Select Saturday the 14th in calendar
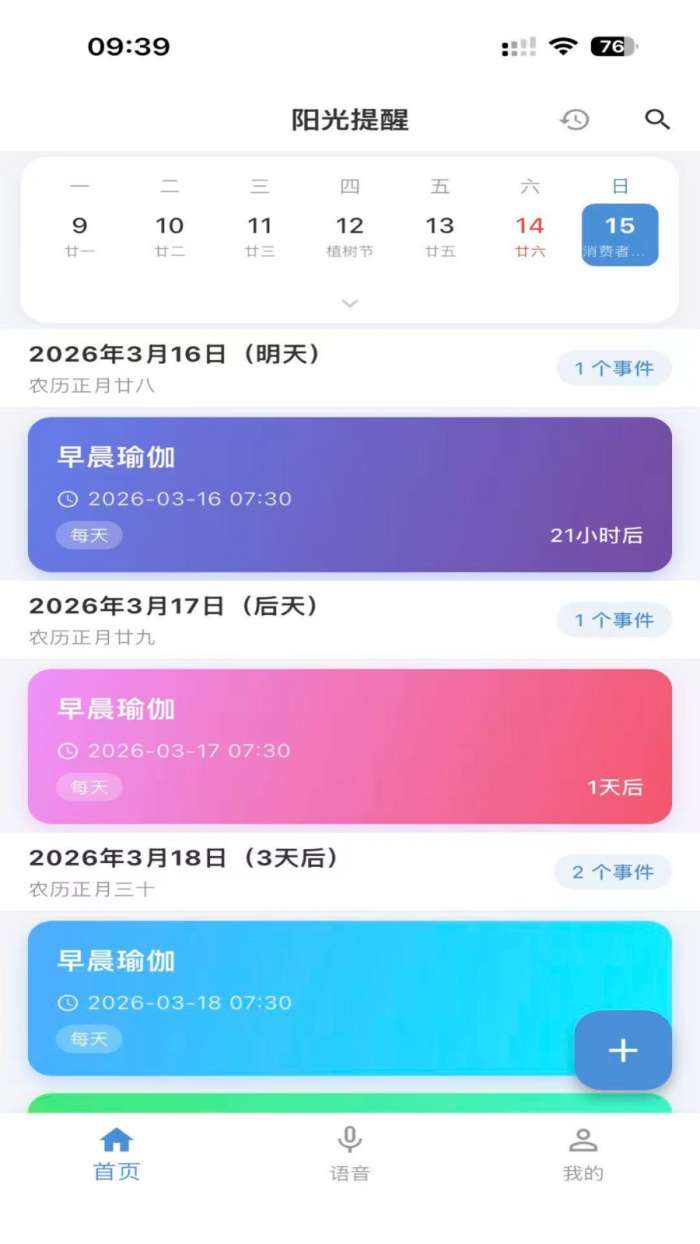The image size is (700, 1244). [x=530, y=235]
